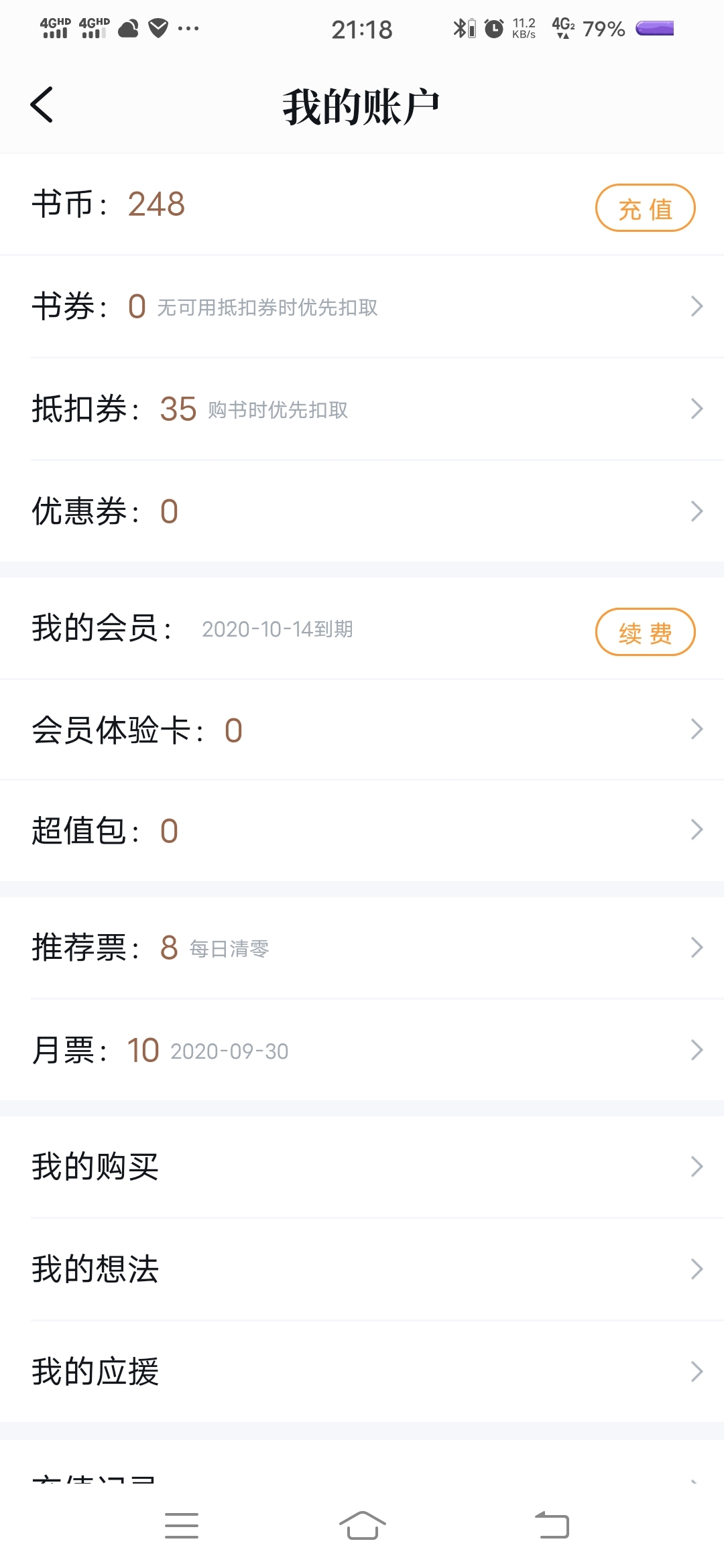Open the 推荐票 row
Image resolution: width=724 pixels, height=1568 pixels.
362,948
